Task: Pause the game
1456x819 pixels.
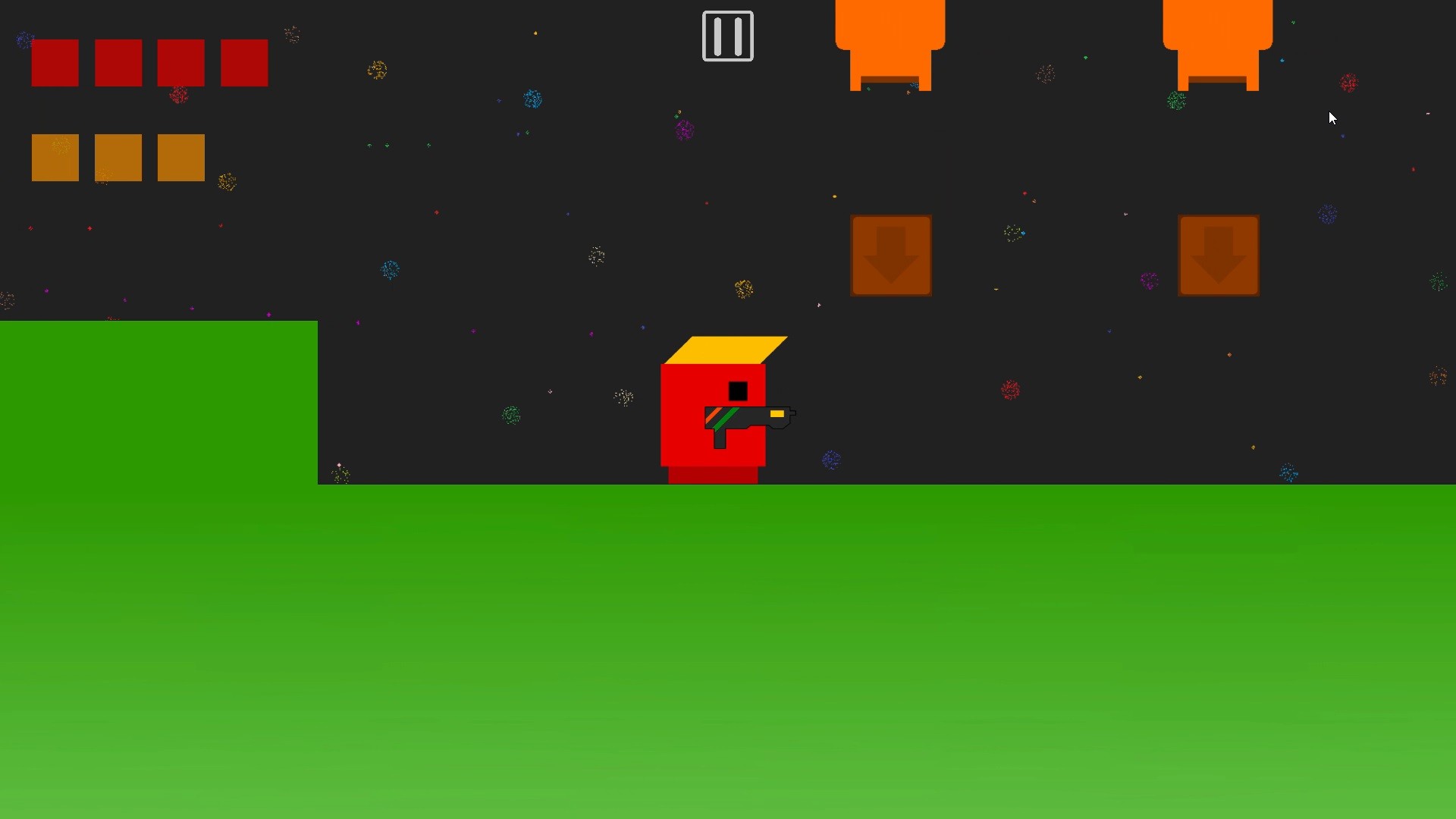Action: click(727, 36)
